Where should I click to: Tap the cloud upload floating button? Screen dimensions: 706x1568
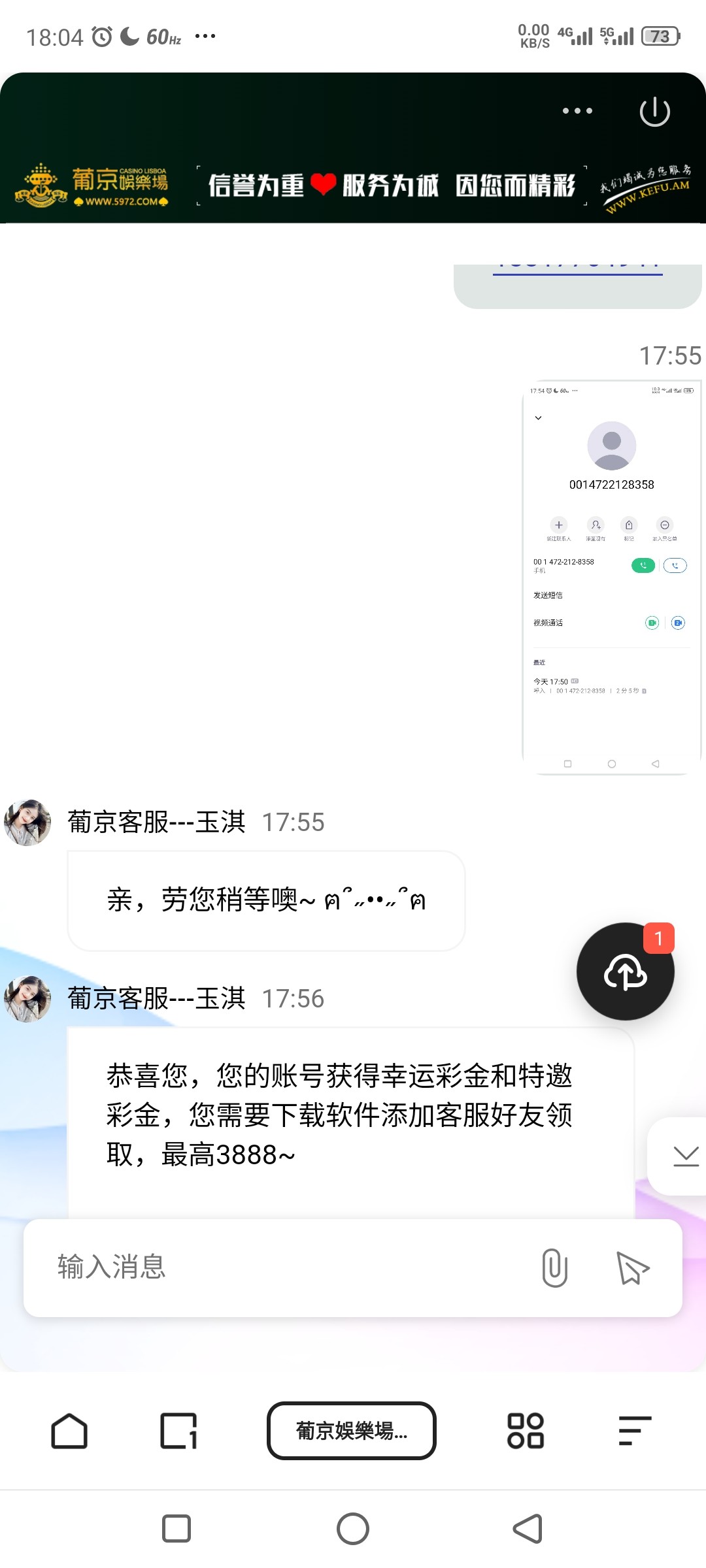coord(625,972)
